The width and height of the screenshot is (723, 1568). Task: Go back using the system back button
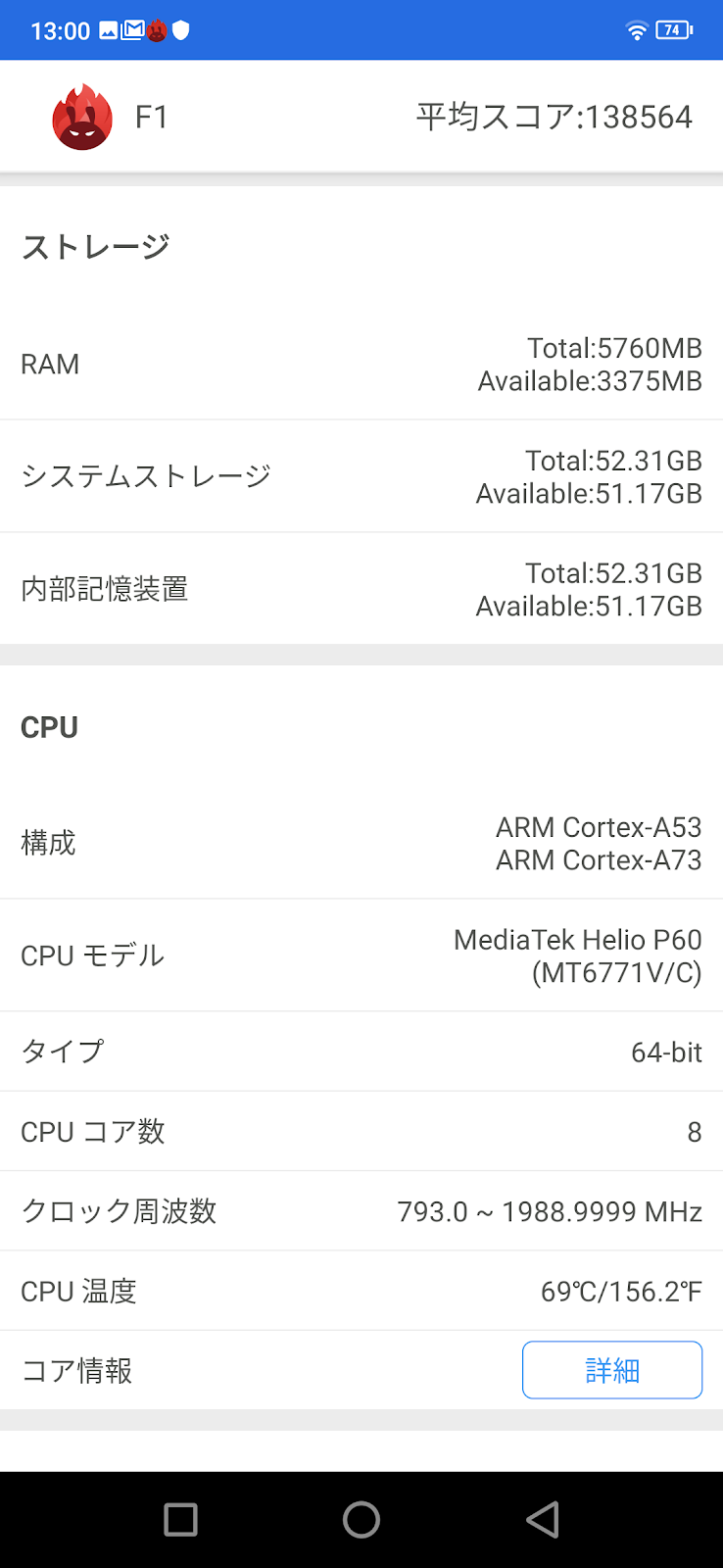pyautogui.click(x=543, y=1519)
